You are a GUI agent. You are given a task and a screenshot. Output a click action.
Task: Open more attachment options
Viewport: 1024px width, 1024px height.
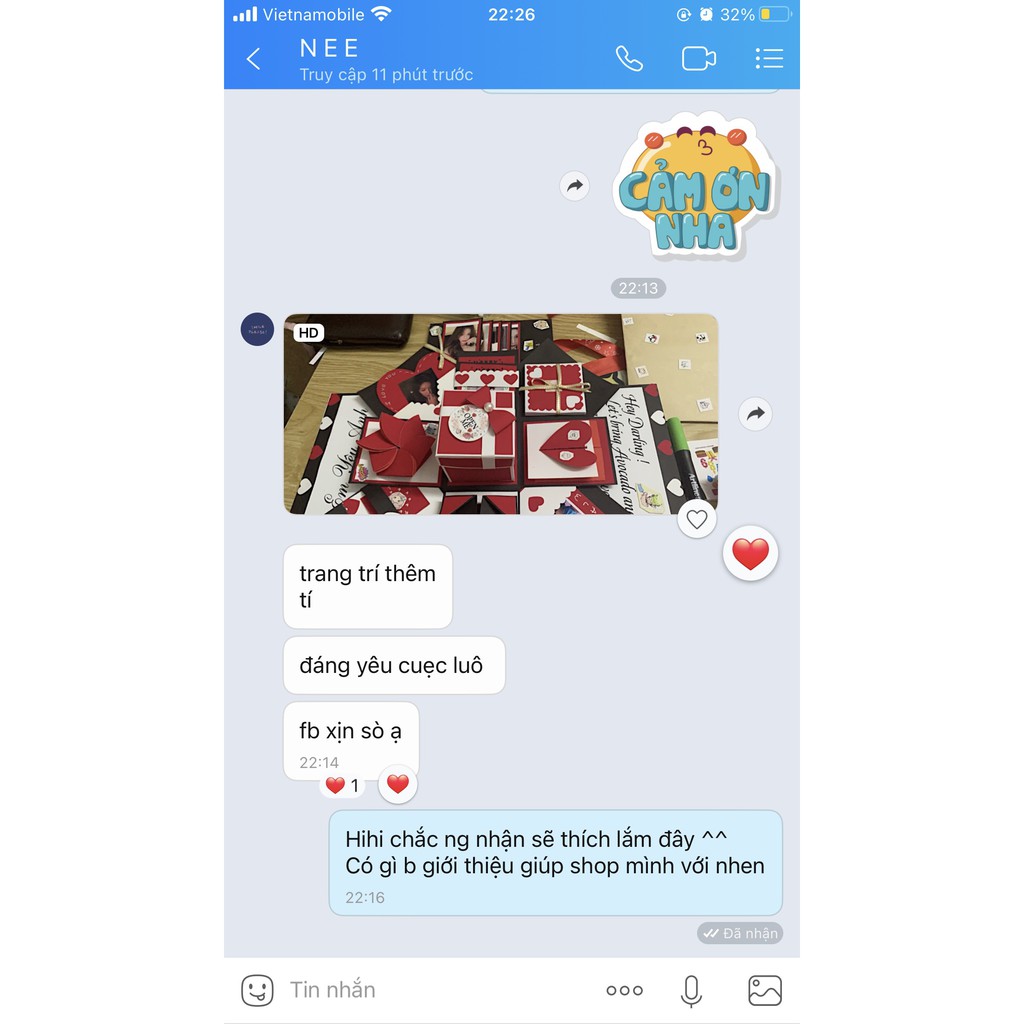(x=624, y=990)
